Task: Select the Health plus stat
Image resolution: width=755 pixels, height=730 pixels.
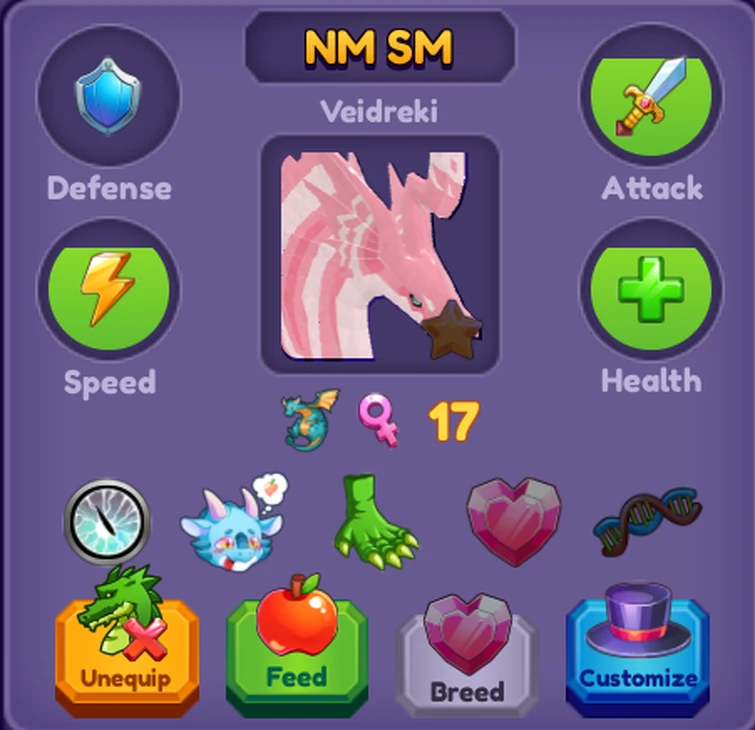Action: click(x=651, y=290)
